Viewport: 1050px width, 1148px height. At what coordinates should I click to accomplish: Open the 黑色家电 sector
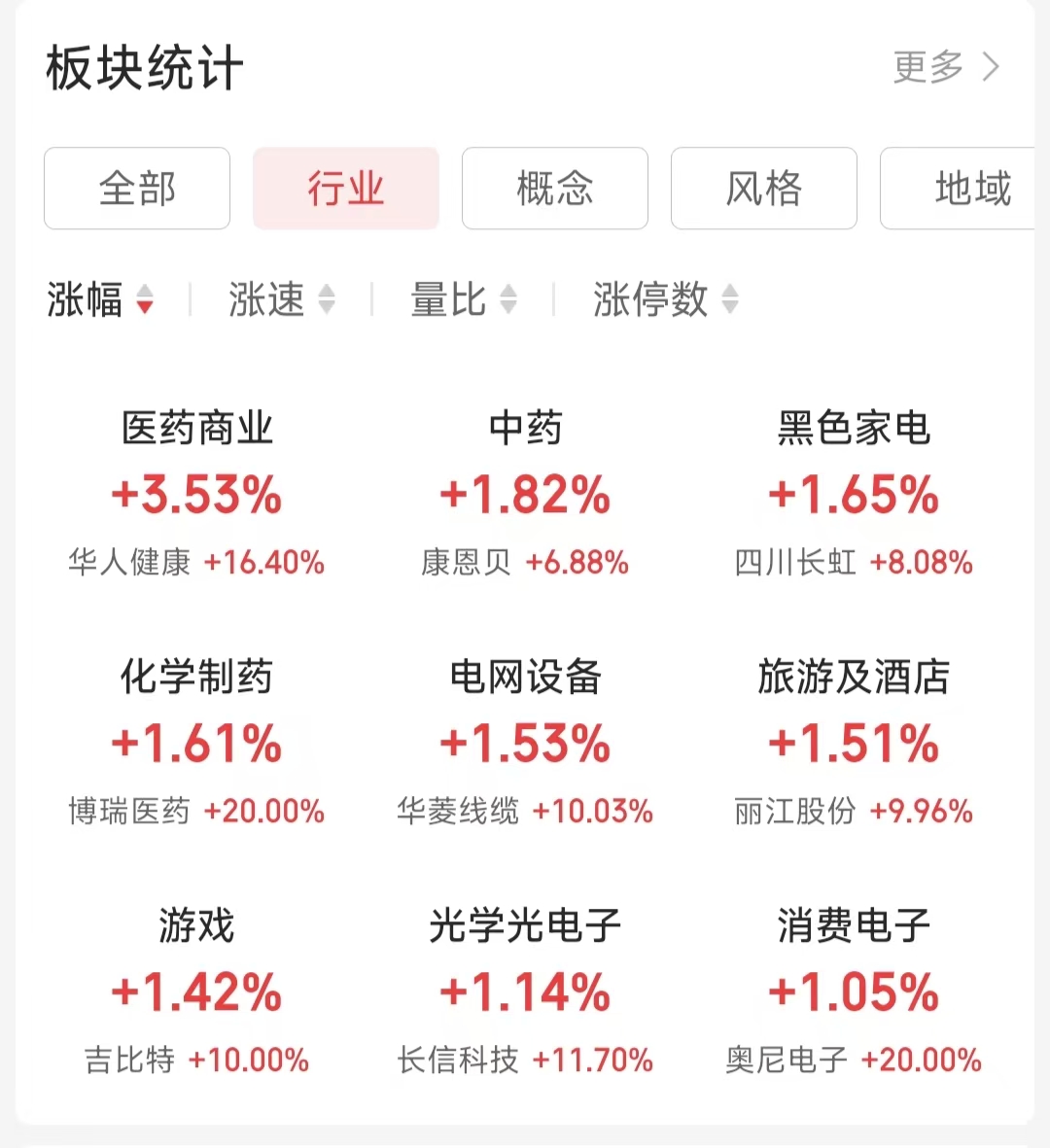[854, 495]
